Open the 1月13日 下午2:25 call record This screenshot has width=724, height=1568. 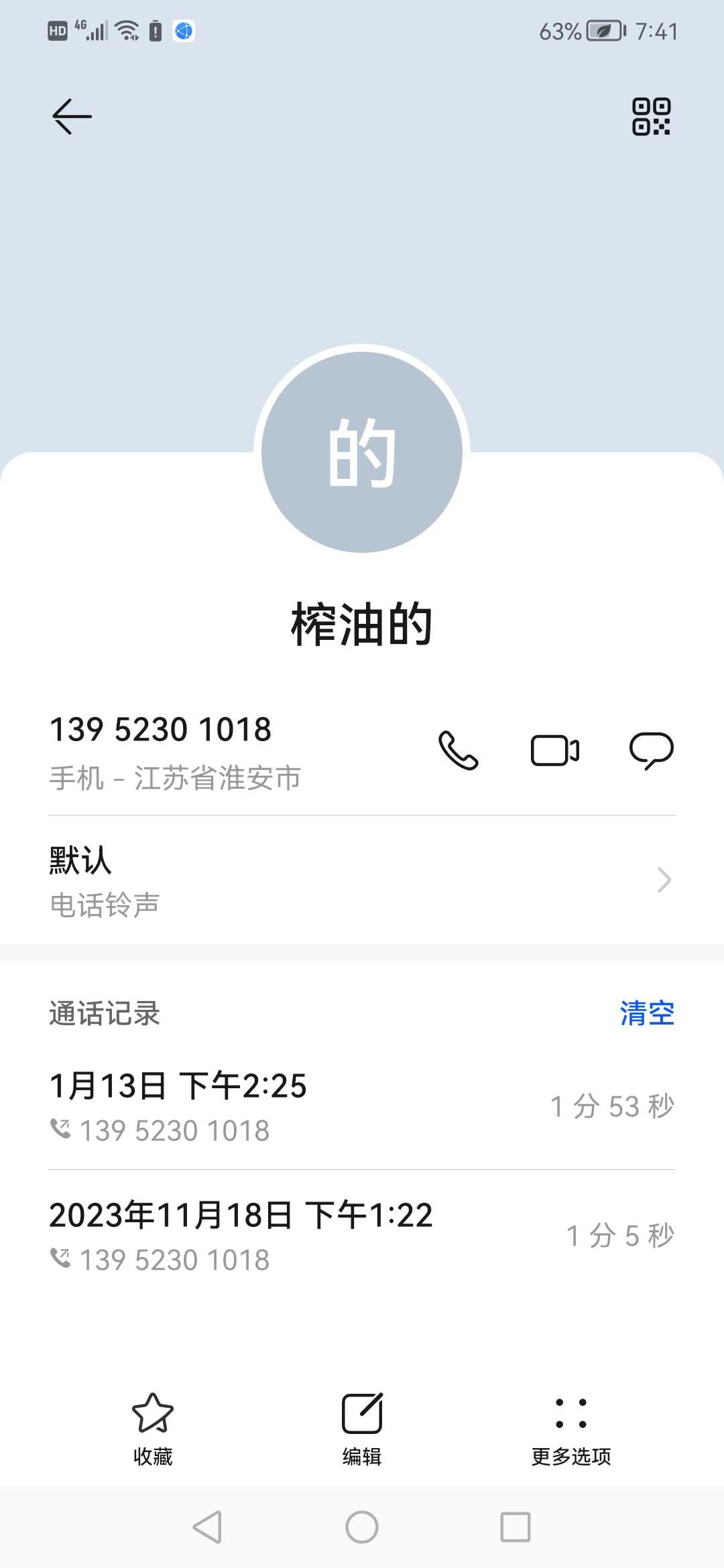click(x=362, y=1106)
